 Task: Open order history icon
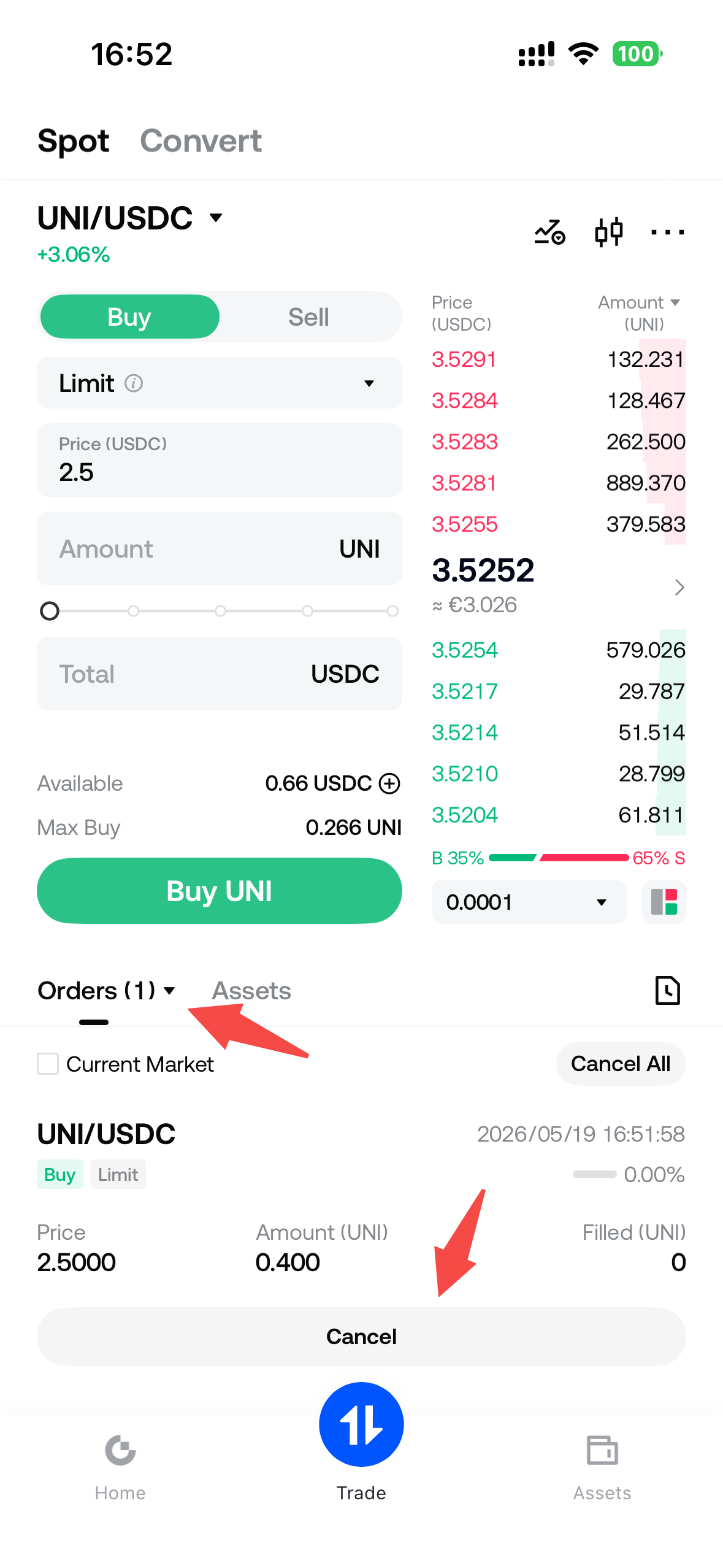668,990
